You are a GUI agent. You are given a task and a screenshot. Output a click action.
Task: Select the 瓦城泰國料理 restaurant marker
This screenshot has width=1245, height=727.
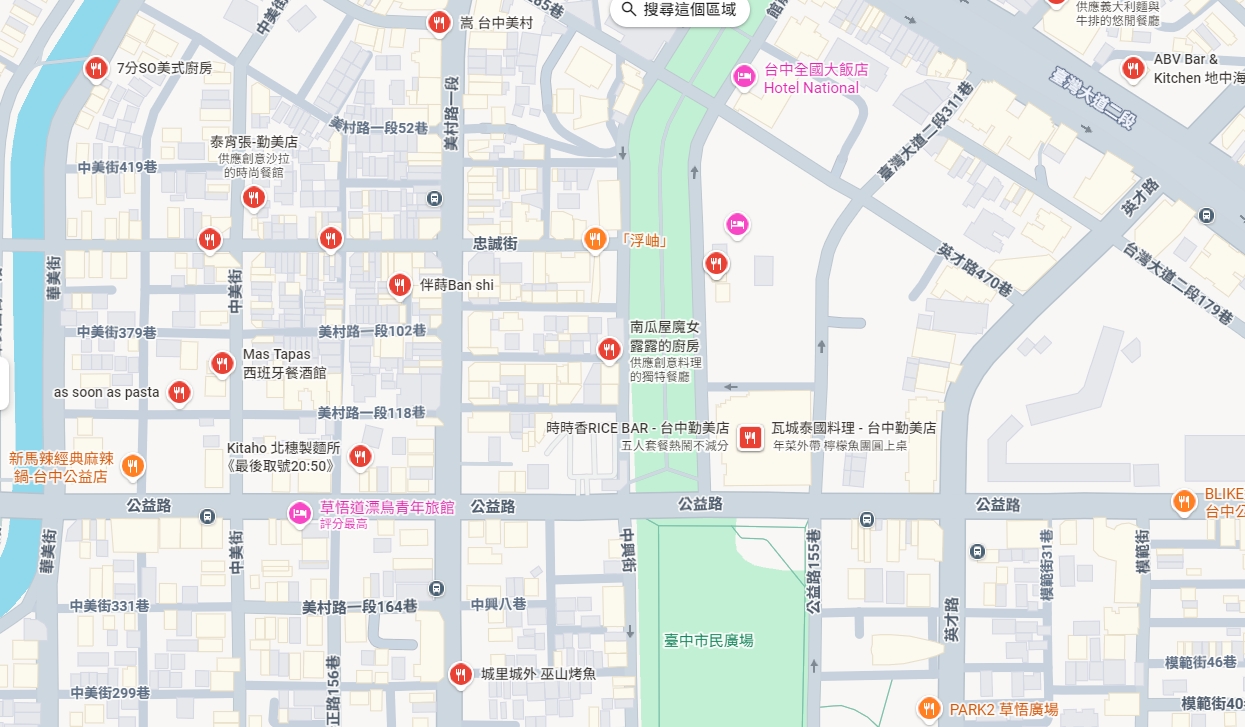750,436
